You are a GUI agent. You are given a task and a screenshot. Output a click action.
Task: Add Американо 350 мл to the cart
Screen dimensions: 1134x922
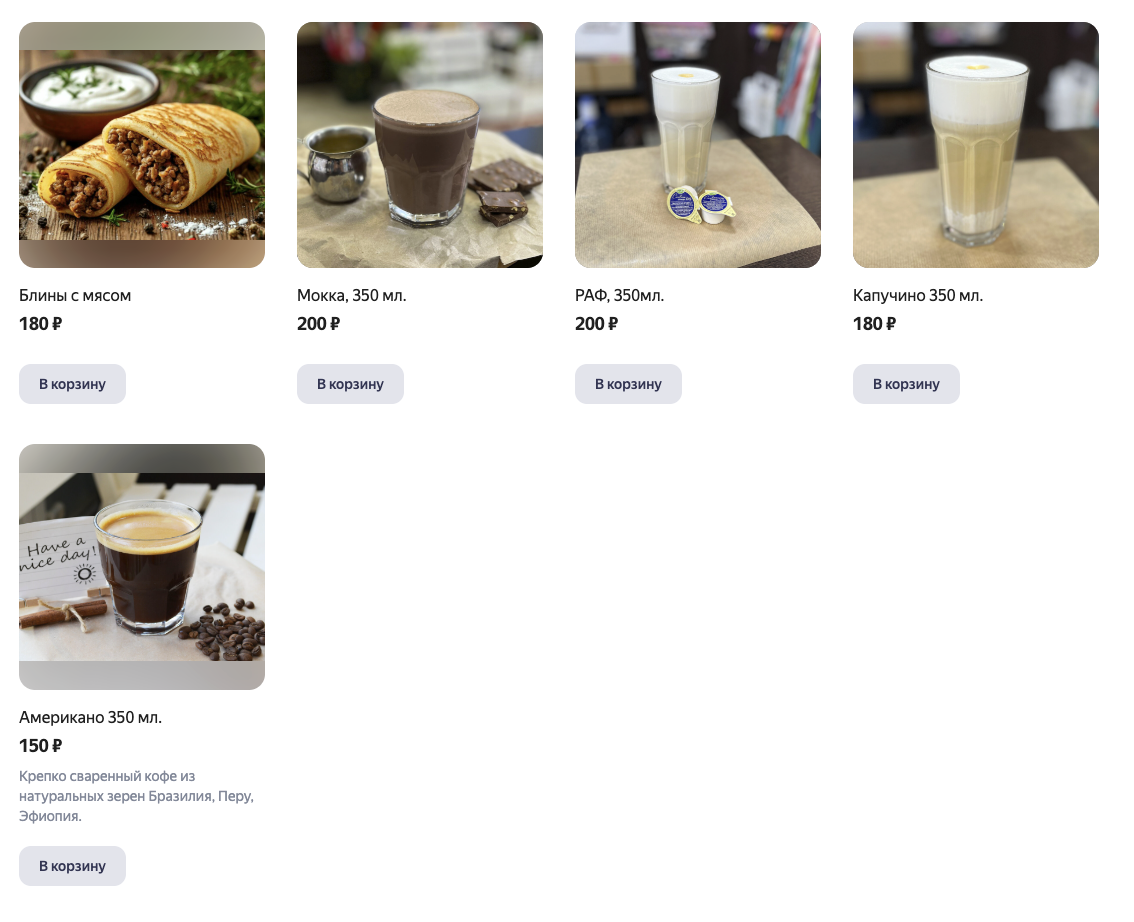pos(72,866)
